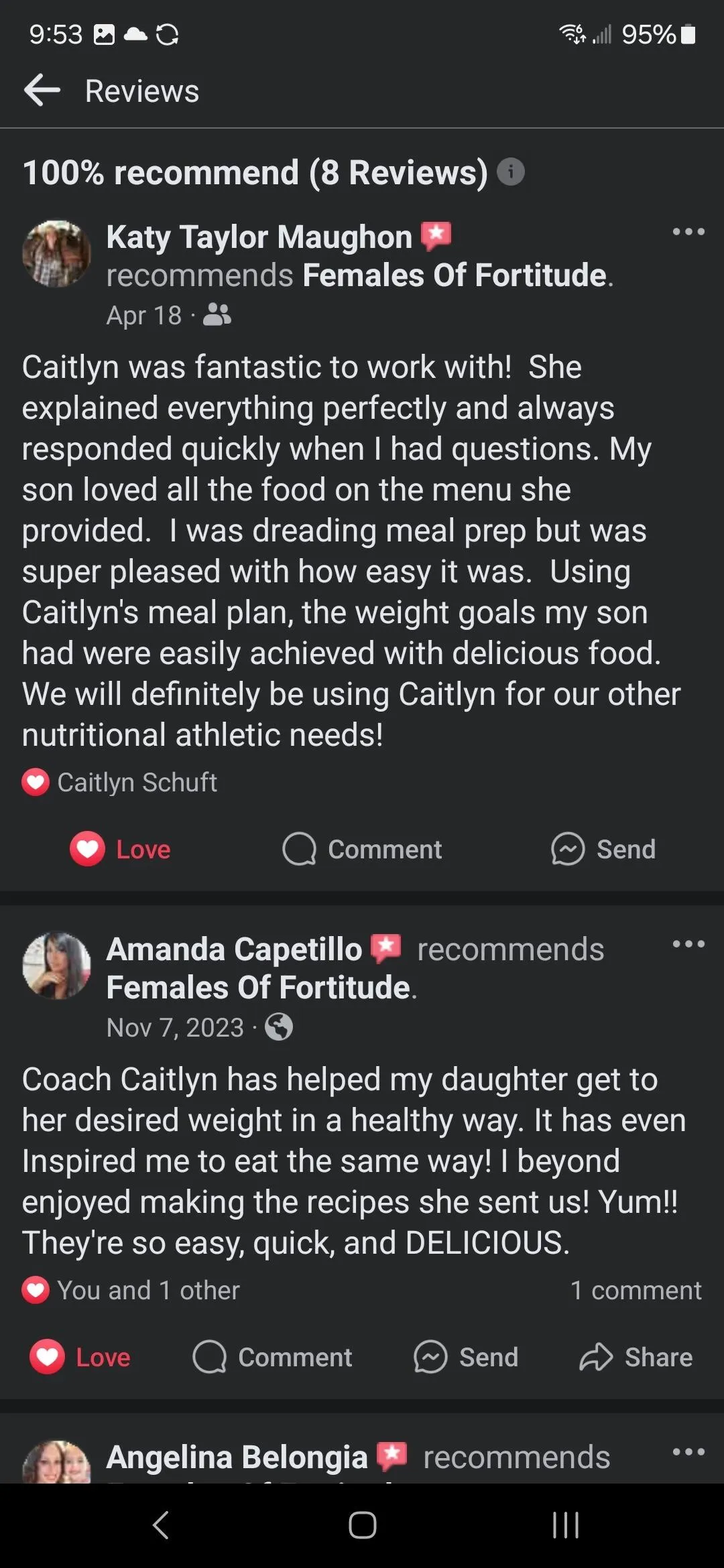The image size is (724, 1568).
Task: View reactions: You and 1 other
Action: tap(131, 1290)
